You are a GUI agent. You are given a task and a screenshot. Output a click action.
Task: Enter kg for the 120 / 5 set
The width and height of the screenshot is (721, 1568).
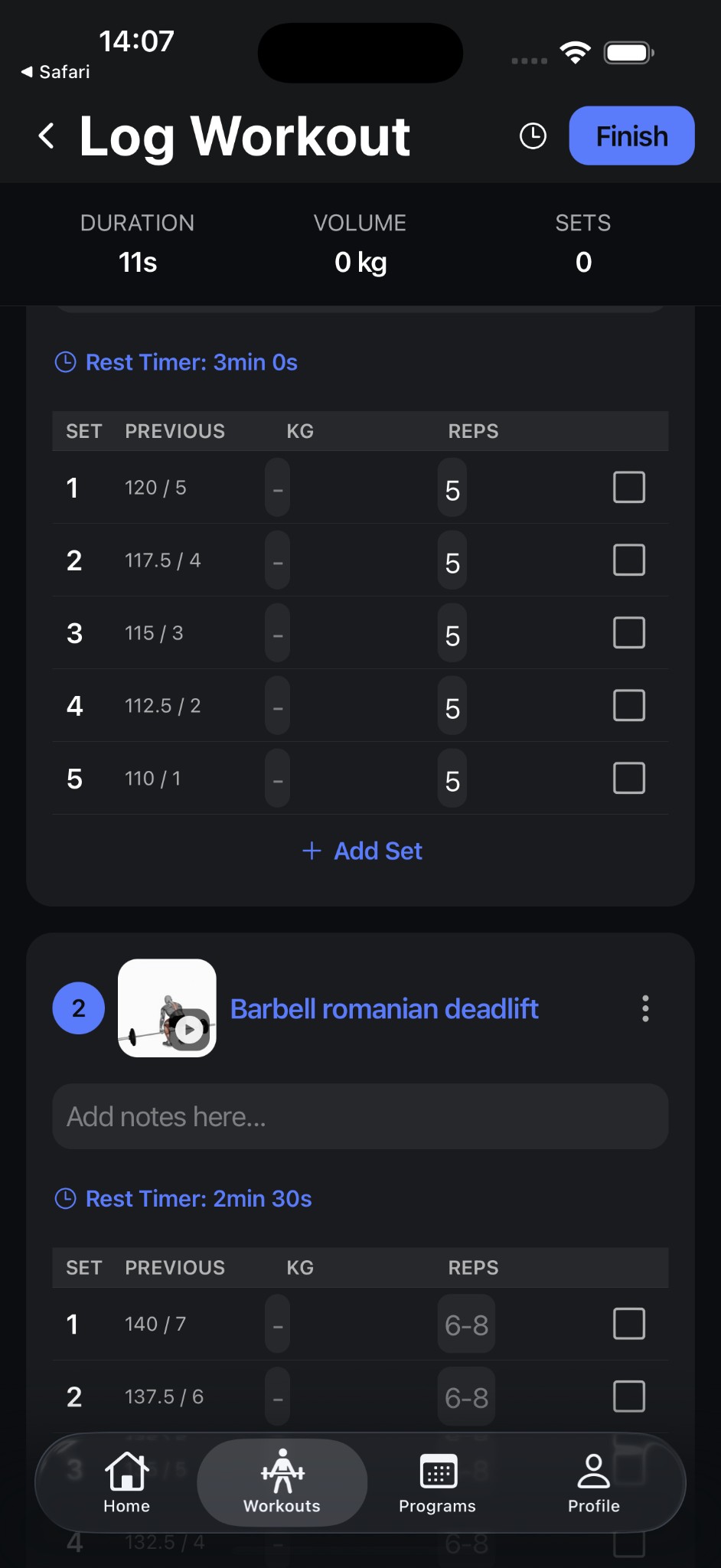[x=277, y=488]
